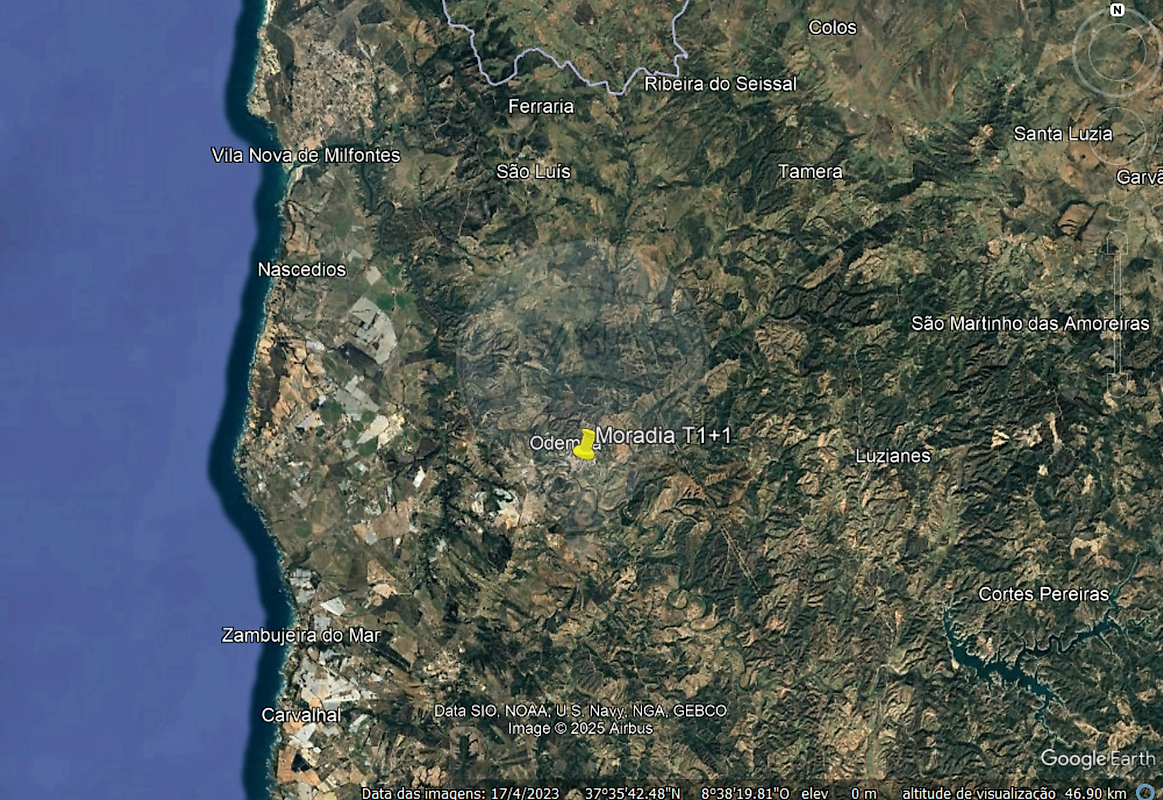Screen dimensions: 1163x800
Task: Select the Vila Nova de Milfontes place label
Action: tap(305, 155)
